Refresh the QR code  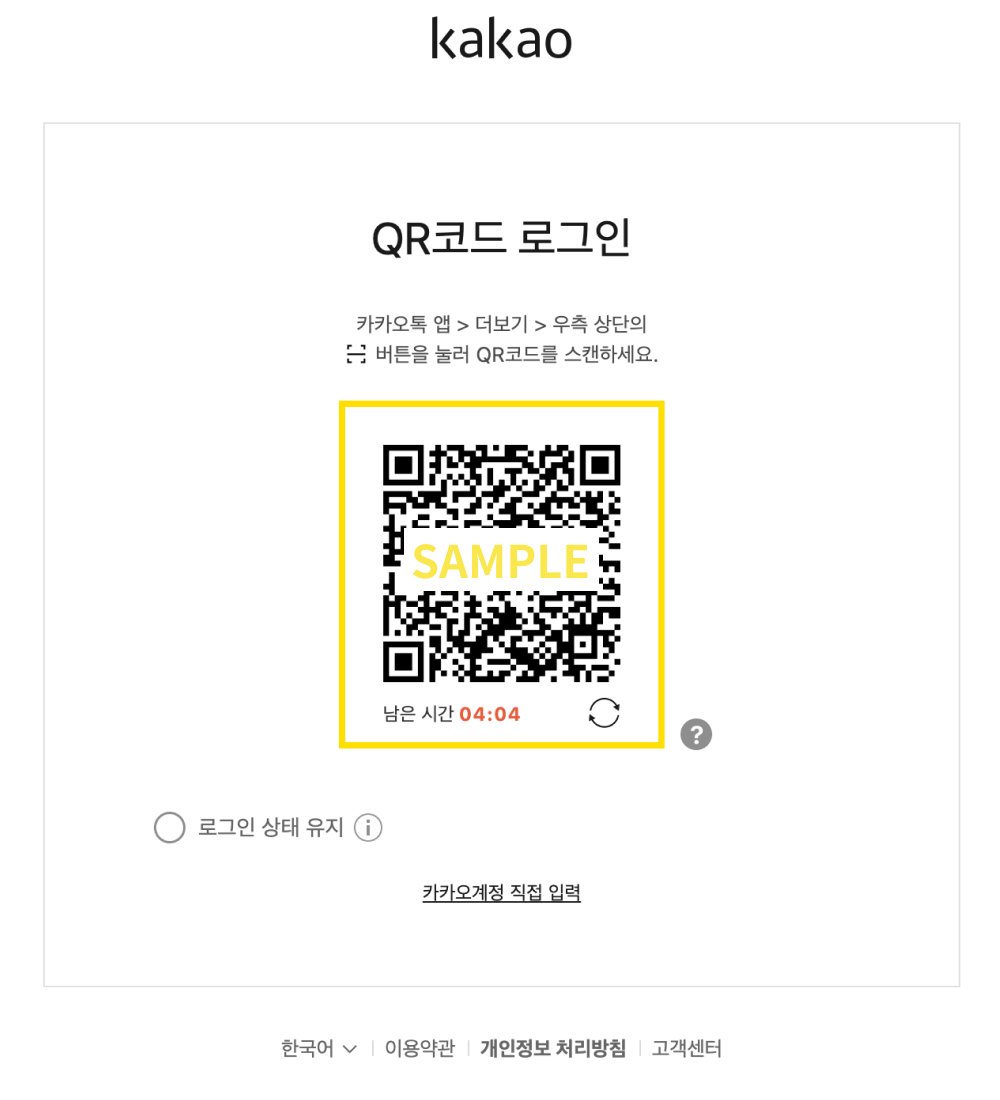(x=604, y=713)
